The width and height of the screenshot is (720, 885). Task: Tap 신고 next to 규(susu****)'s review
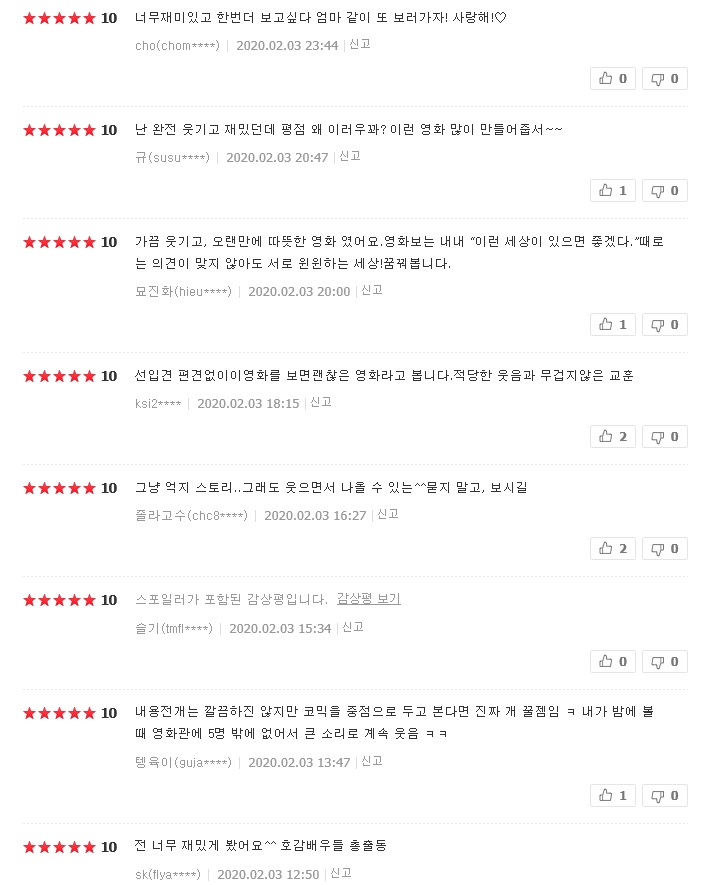(350, 157)
